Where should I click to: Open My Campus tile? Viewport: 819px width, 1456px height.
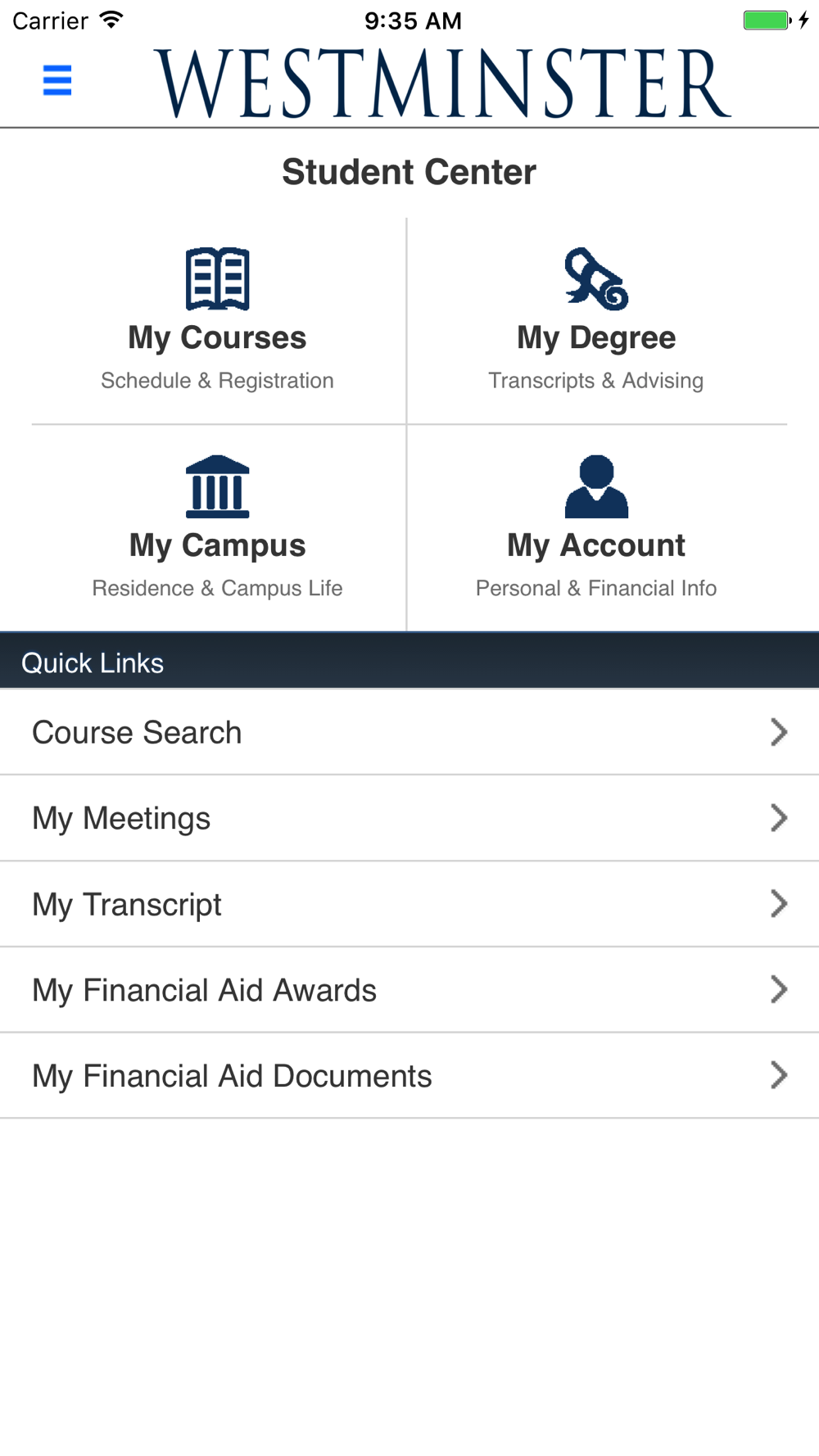pos(218,528)
